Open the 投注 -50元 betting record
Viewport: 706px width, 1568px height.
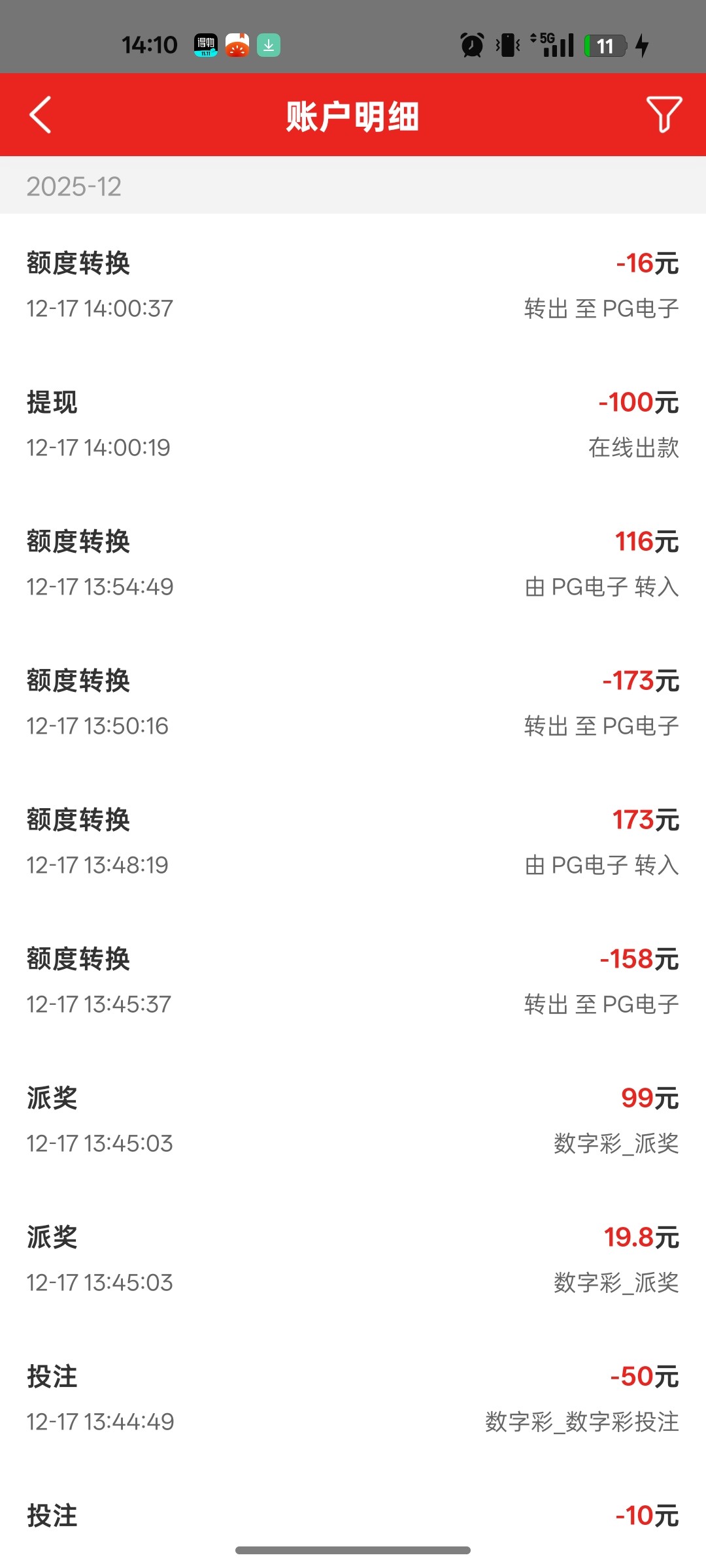pos(353,1398)
